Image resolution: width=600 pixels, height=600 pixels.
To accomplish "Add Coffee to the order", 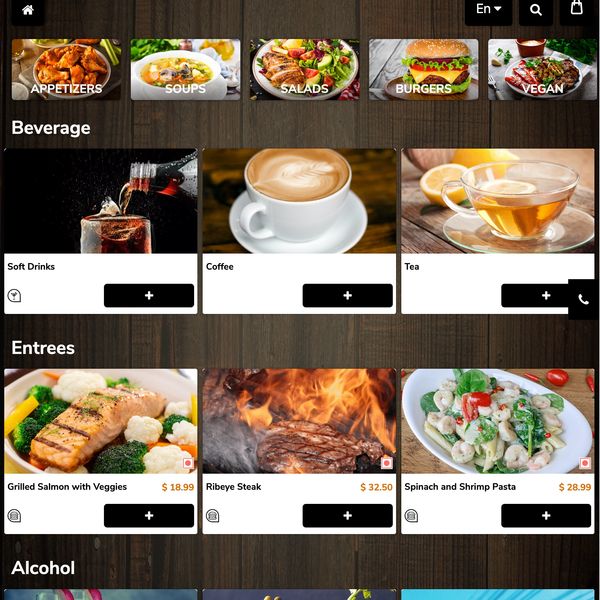I will point(347,295).
